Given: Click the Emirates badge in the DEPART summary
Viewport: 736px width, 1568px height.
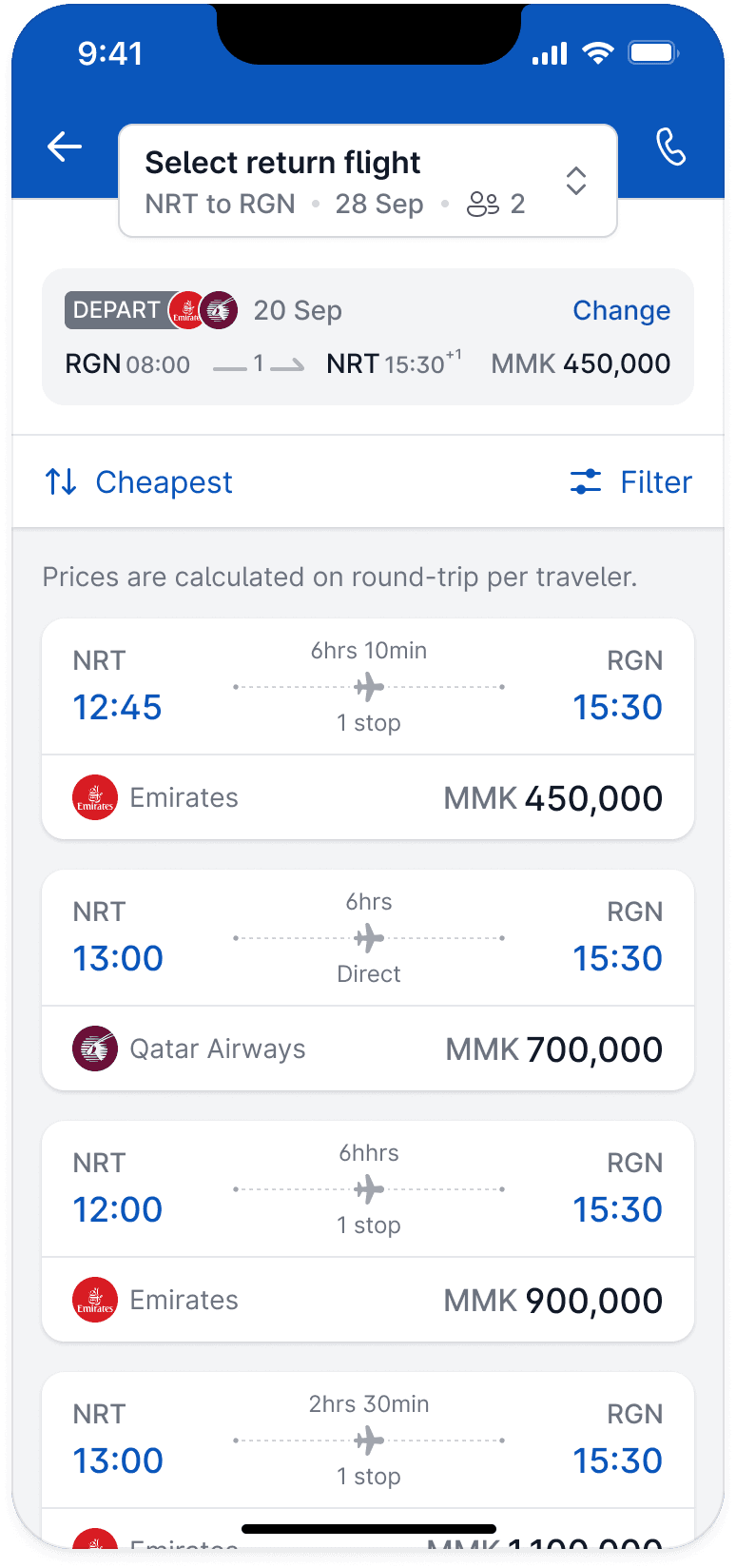Looking at the screenshot, I should (186, 309).
